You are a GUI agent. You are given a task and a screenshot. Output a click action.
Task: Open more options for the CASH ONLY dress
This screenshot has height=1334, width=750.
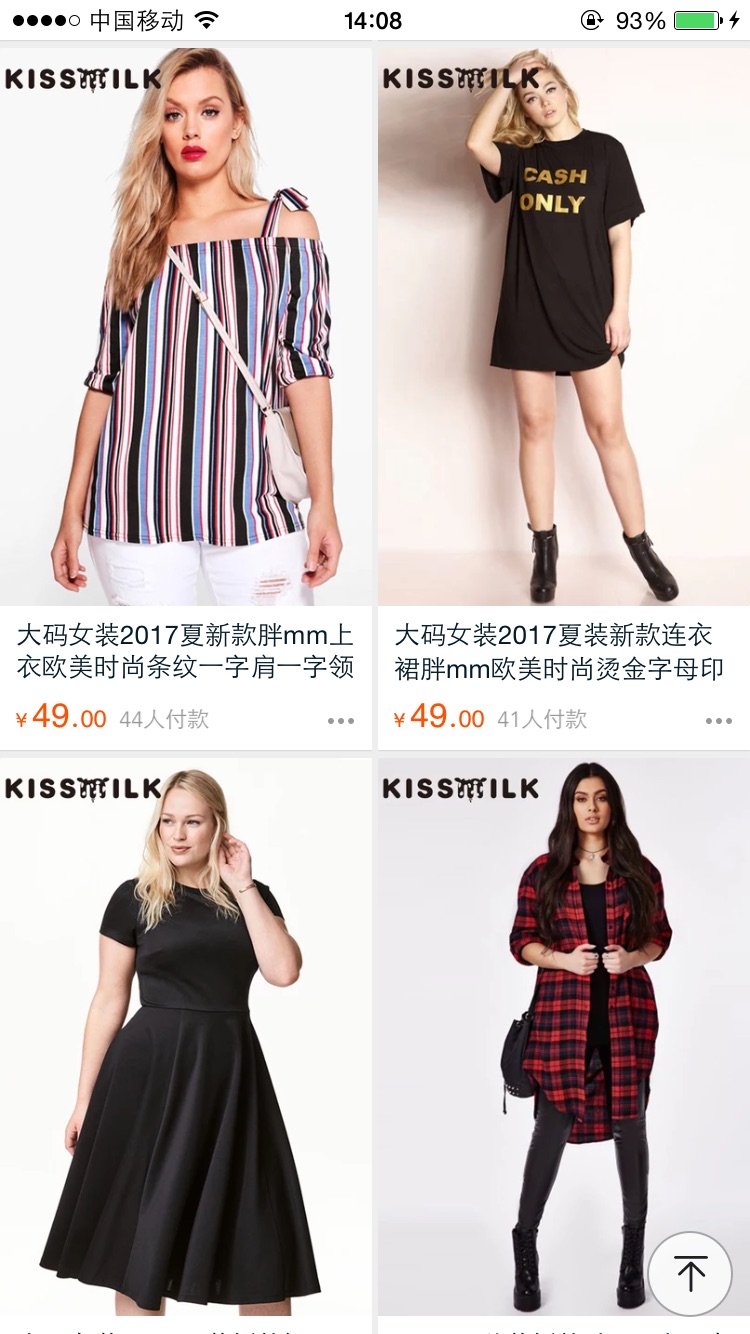pyautogui.click(x=718, y=720)
